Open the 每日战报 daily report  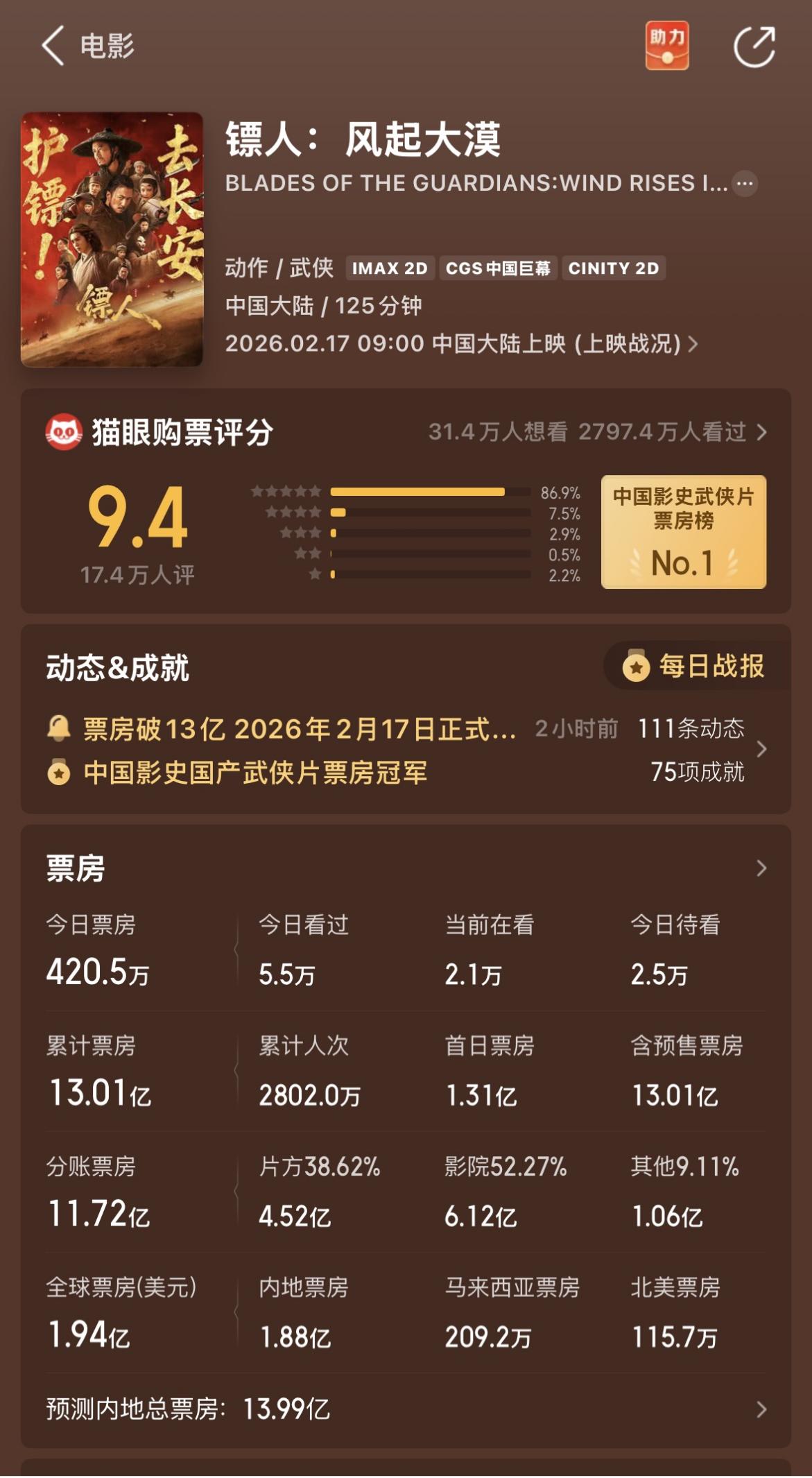695,667
